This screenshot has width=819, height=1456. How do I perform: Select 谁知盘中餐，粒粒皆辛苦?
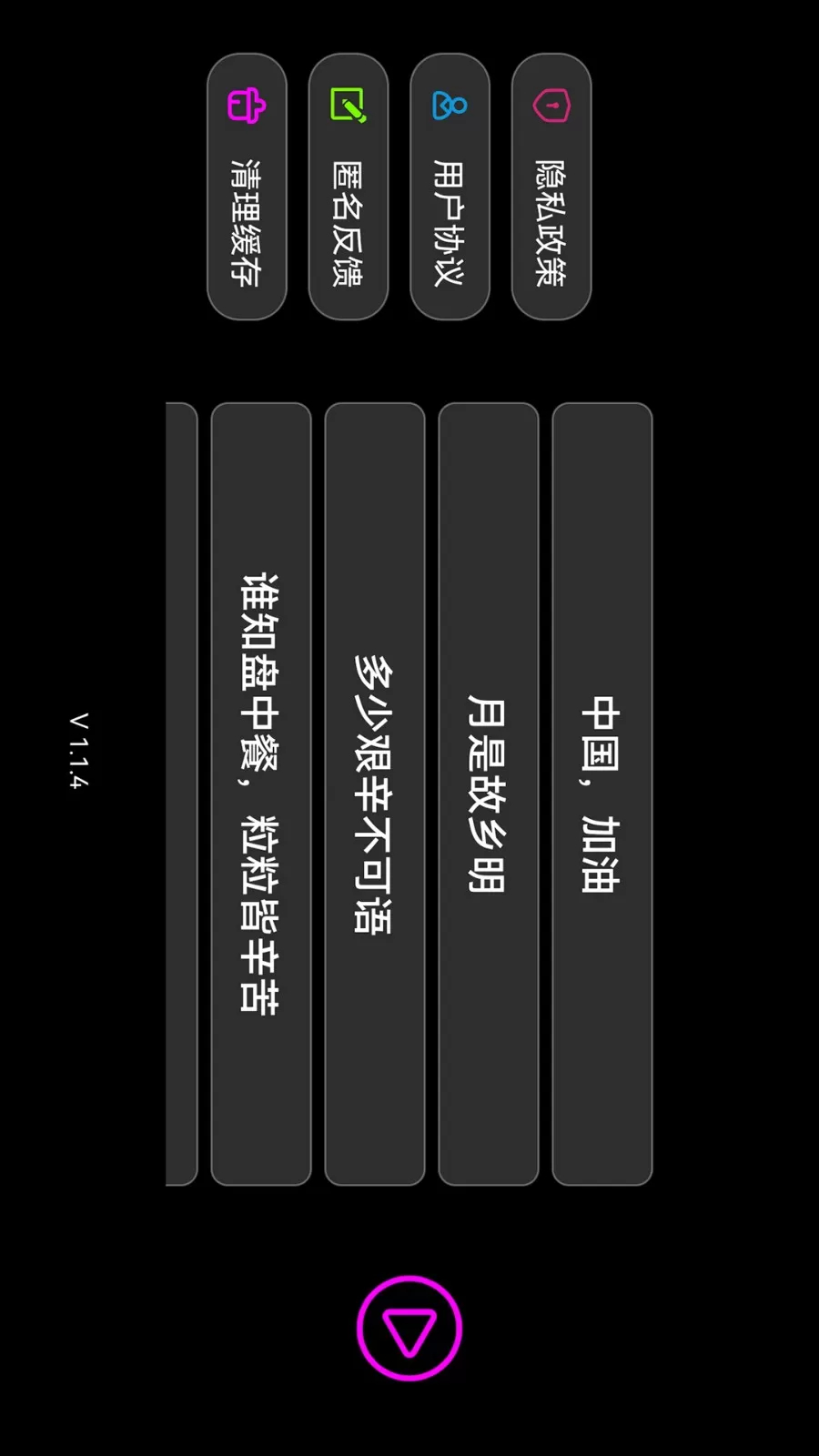pyautogui.click(x=261, y=794)
